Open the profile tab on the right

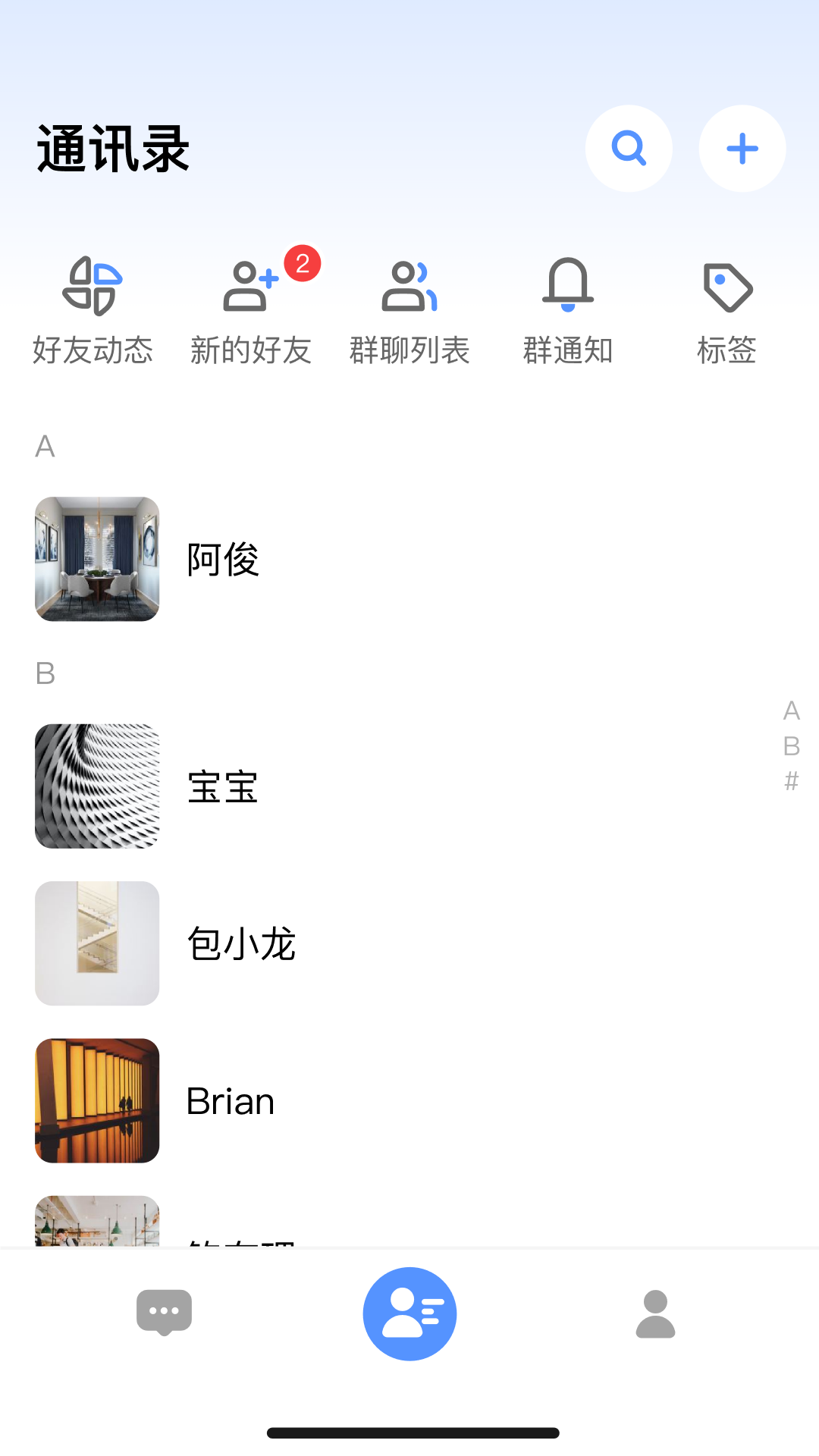tap(655, 1313)
